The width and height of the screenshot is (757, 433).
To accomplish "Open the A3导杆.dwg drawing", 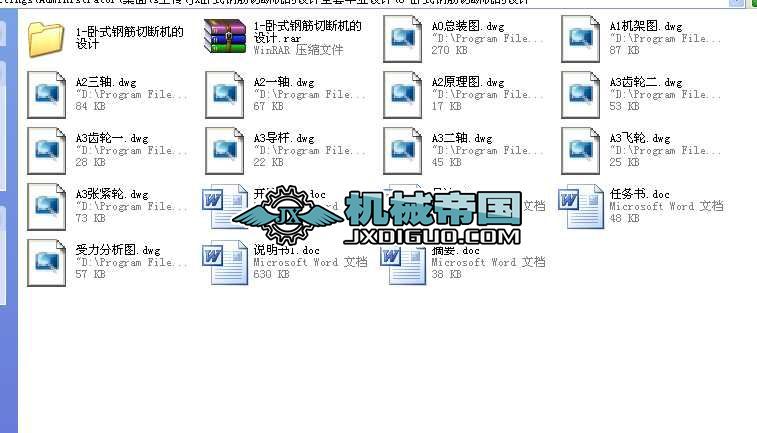I will tap(224, 150).
